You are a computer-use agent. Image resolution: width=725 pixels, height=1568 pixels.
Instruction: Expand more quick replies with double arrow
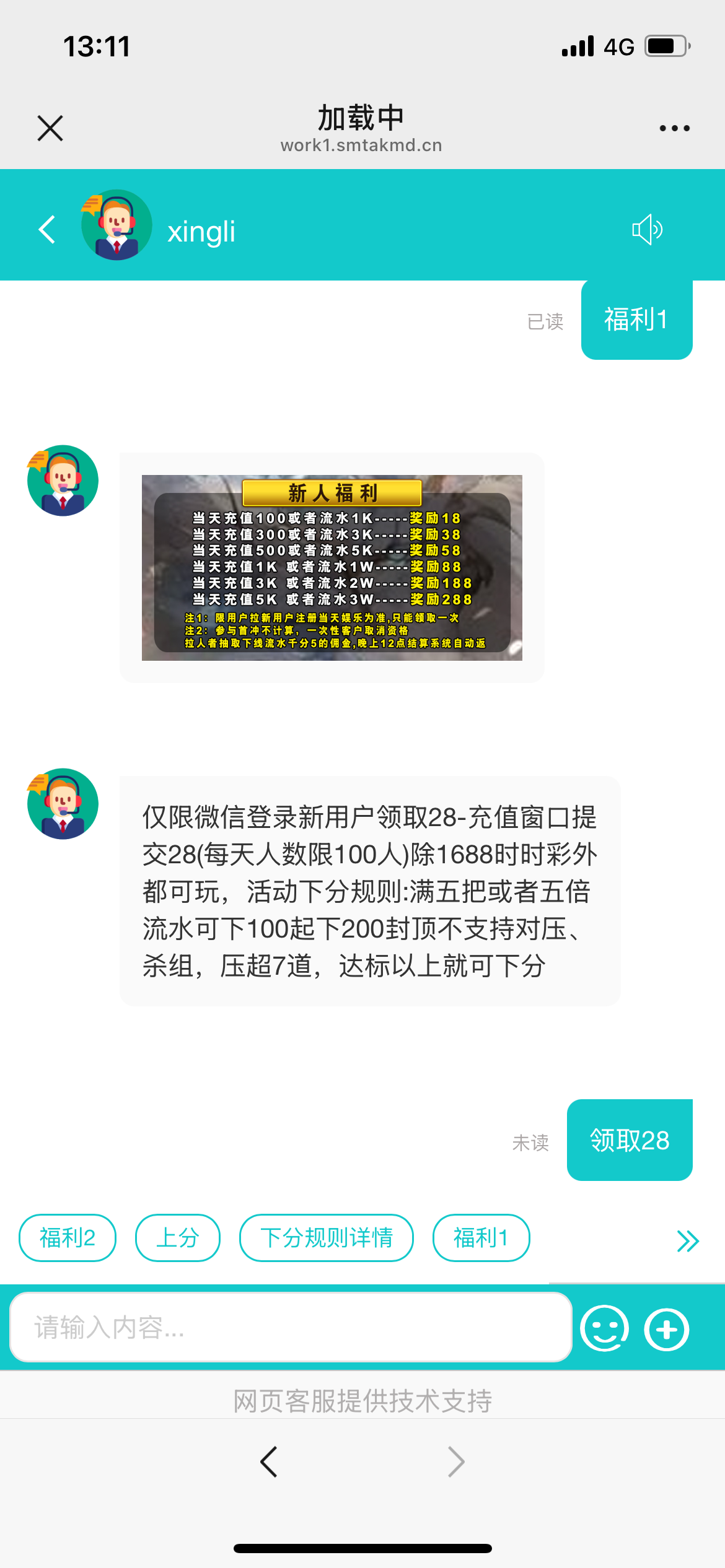point(688,1240)
